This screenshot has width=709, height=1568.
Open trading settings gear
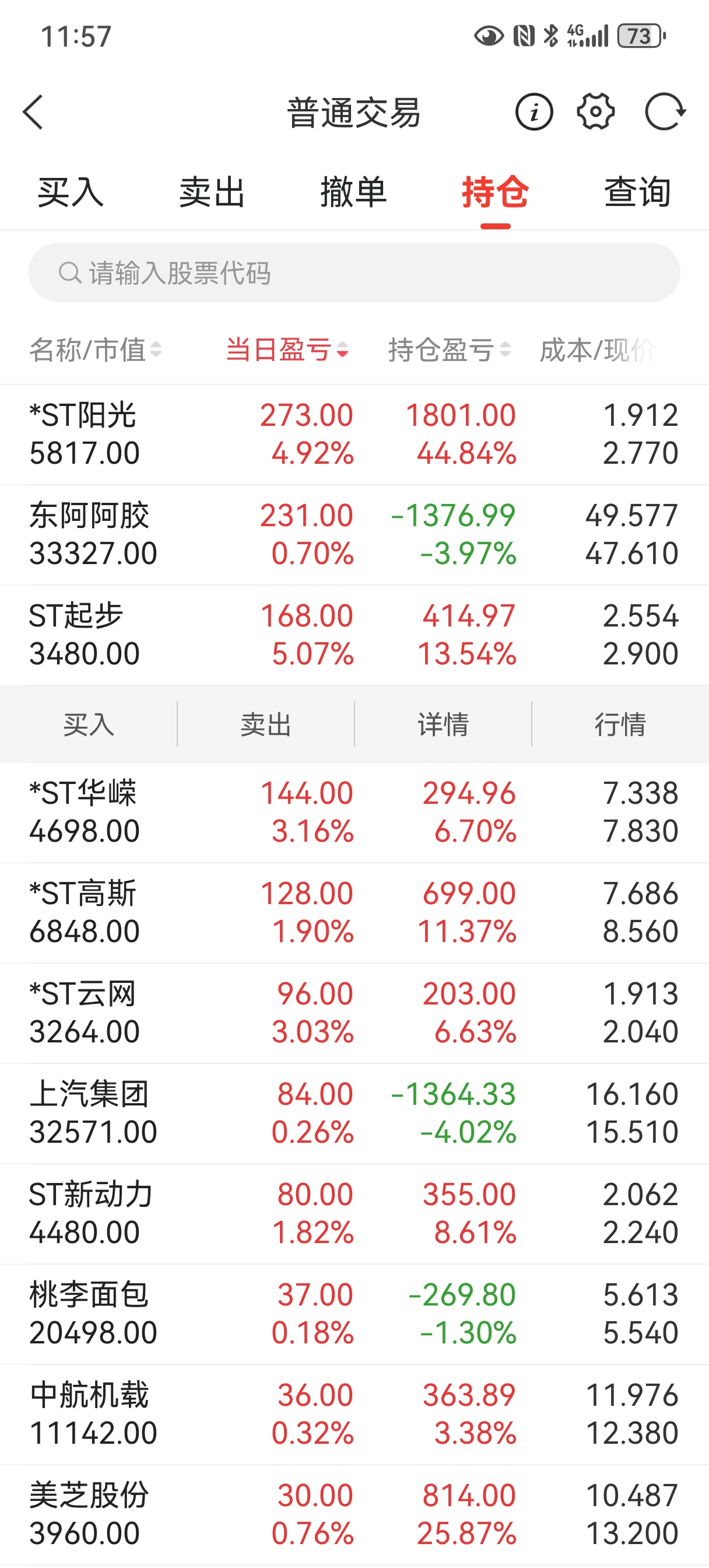point(595,112)
